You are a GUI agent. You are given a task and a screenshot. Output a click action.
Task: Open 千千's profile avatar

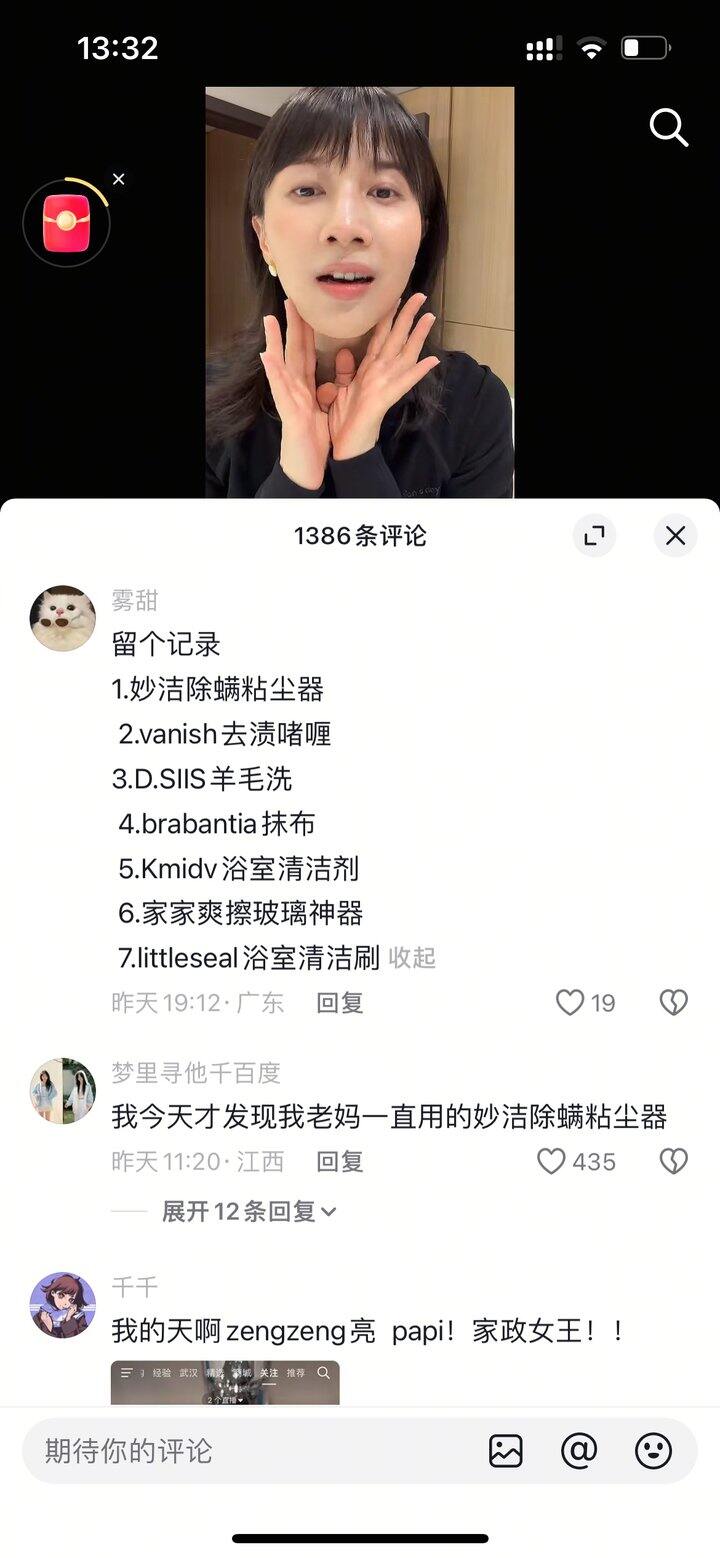pyautogui.click(x=63, y=1305)
